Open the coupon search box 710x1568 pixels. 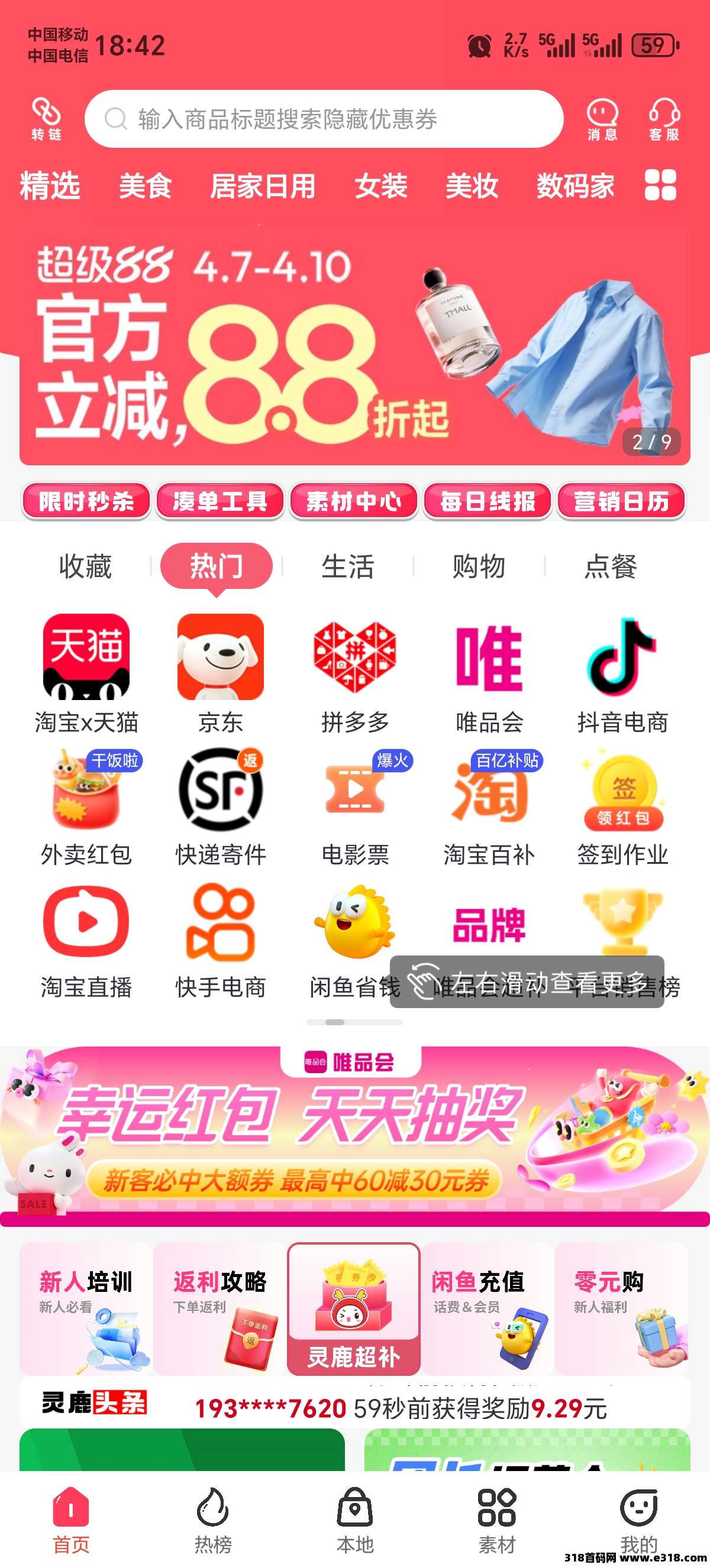point(322,119)
